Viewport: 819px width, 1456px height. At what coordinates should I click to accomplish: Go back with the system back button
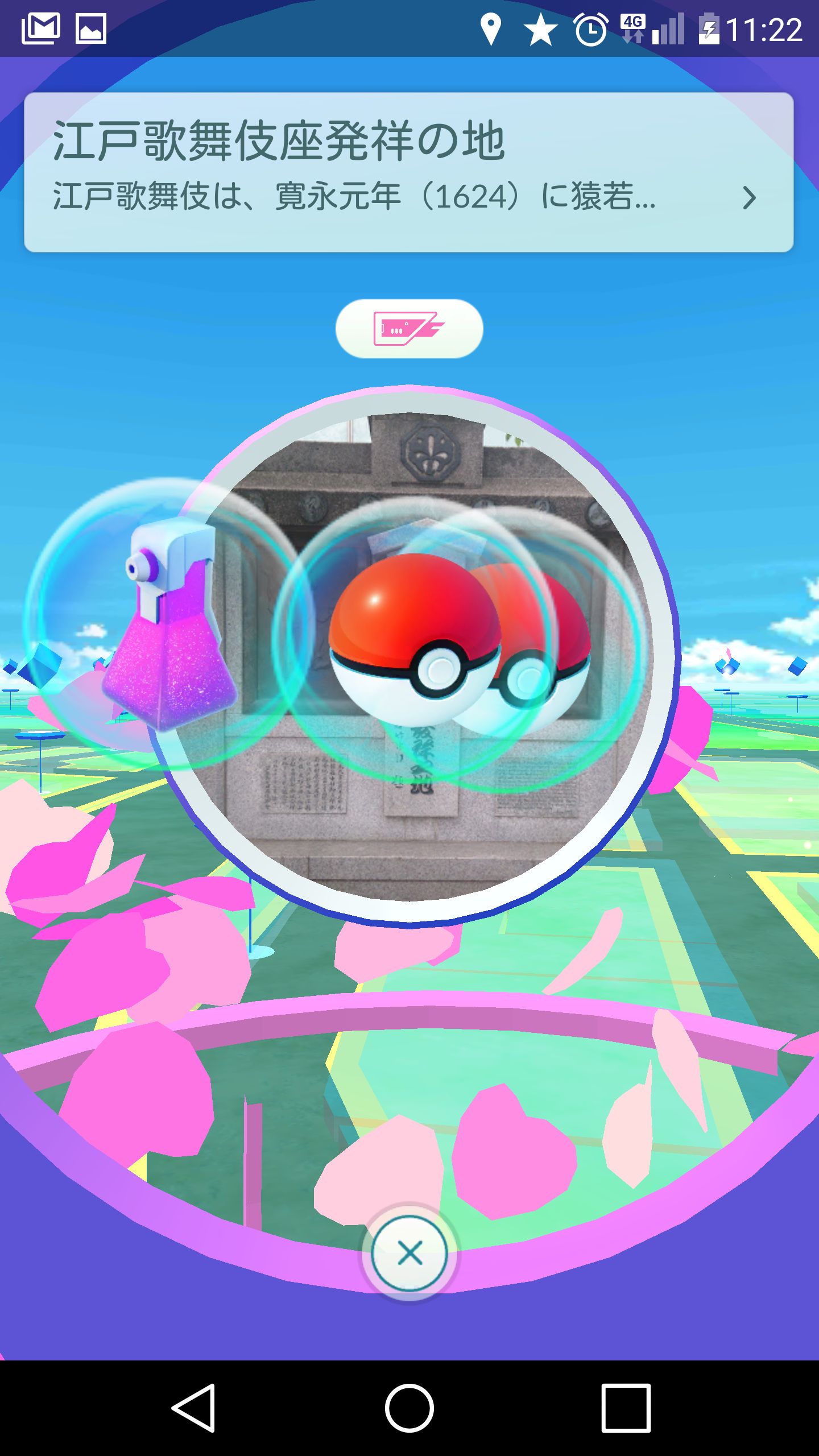point(194,1408)
